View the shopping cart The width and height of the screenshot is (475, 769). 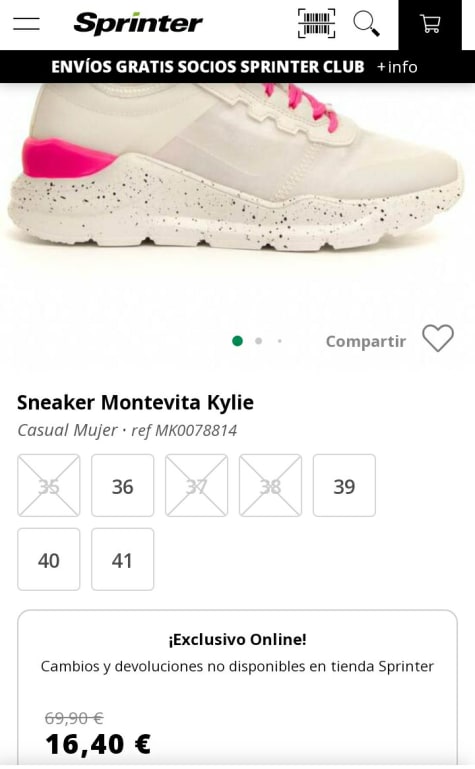tap(430, 24)
